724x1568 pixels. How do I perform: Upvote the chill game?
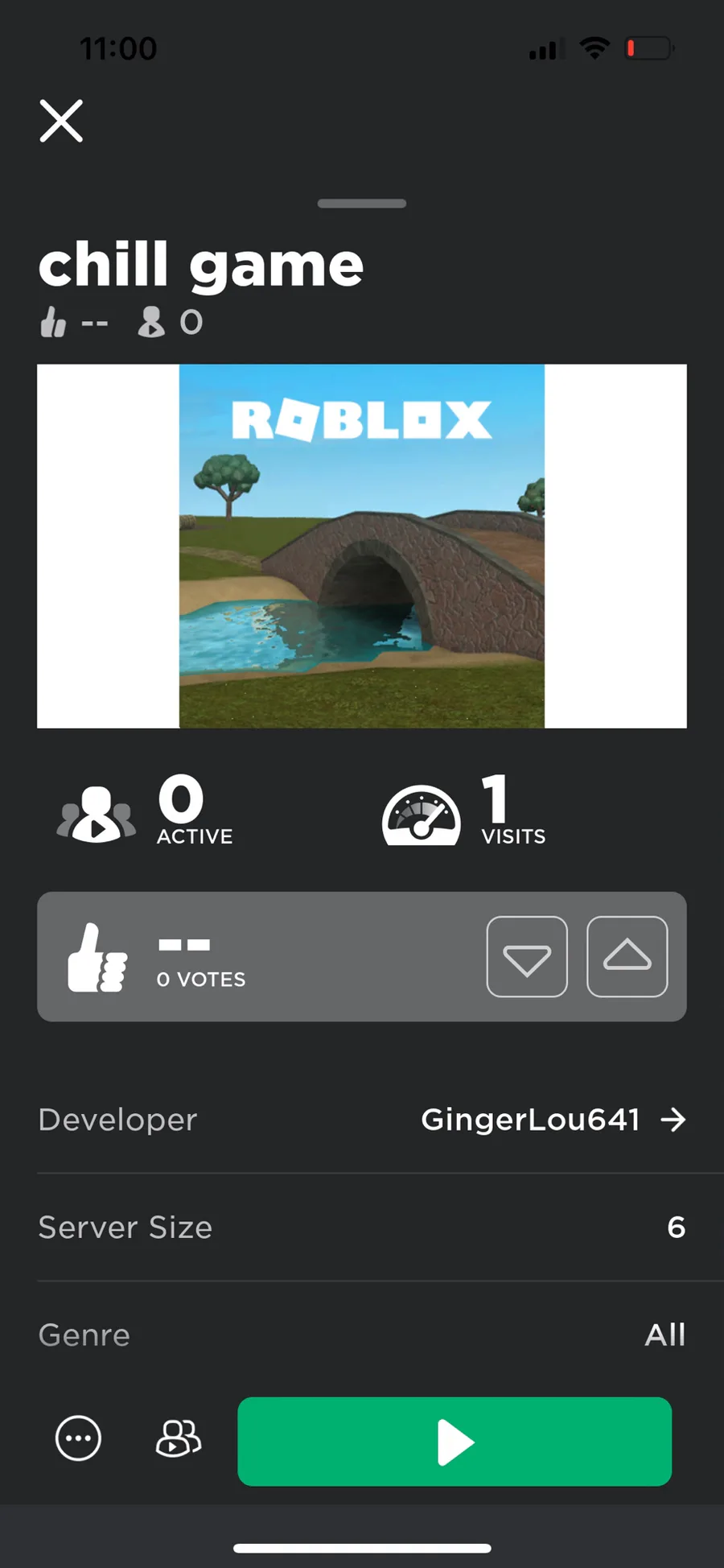click(627, 957)
